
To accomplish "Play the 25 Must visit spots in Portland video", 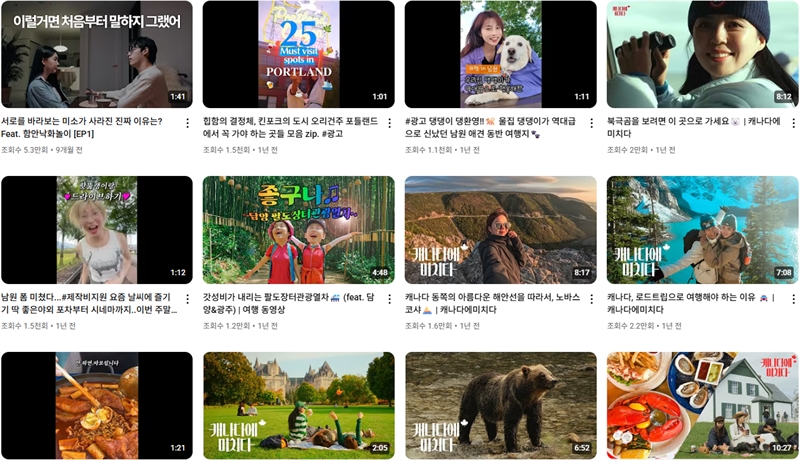I will coord(298,55).
